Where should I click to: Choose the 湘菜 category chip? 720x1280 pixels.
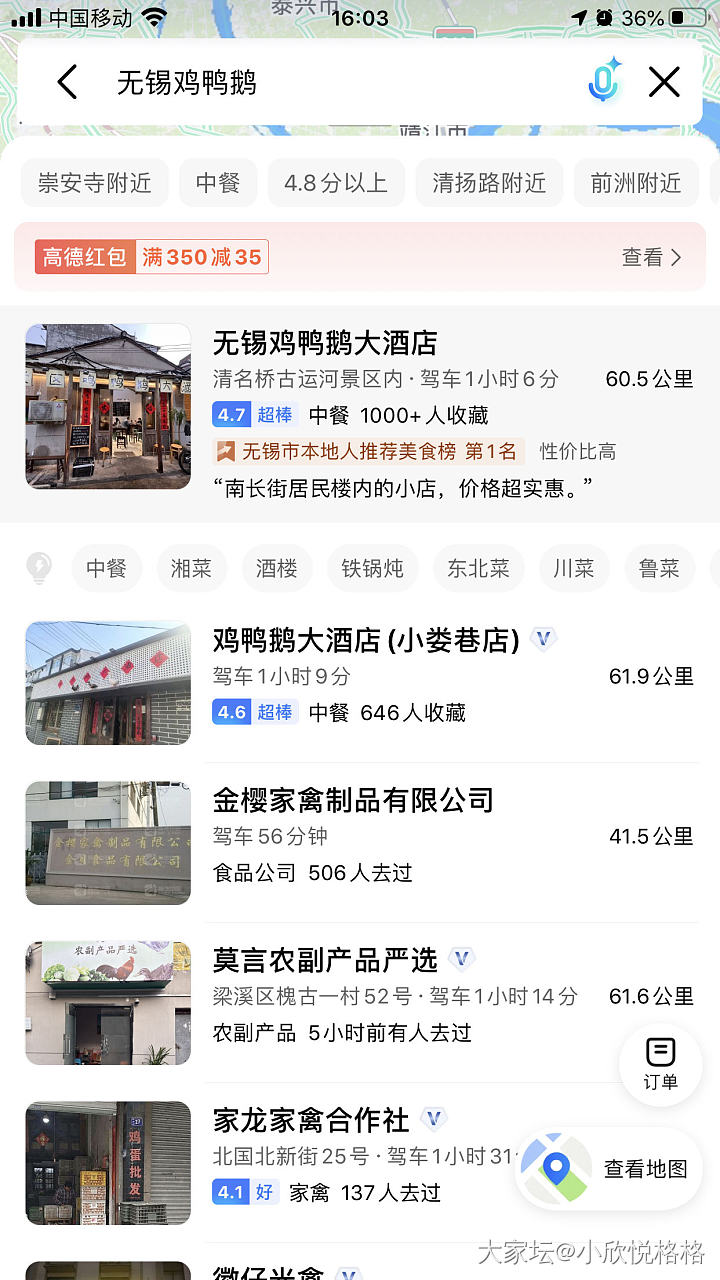[191, 569]
